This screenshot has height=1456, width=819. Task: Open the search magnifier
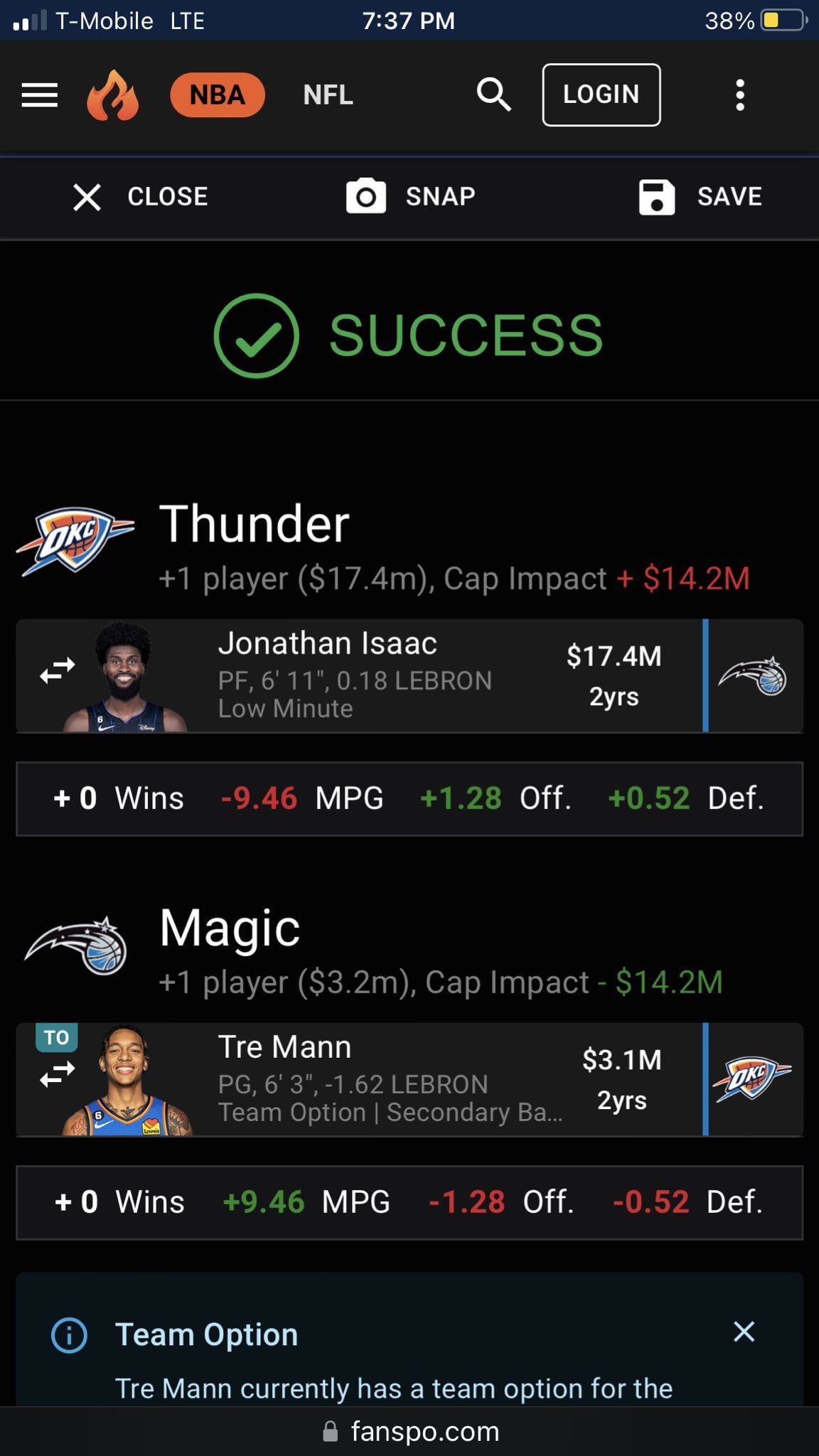pos(493,95)
